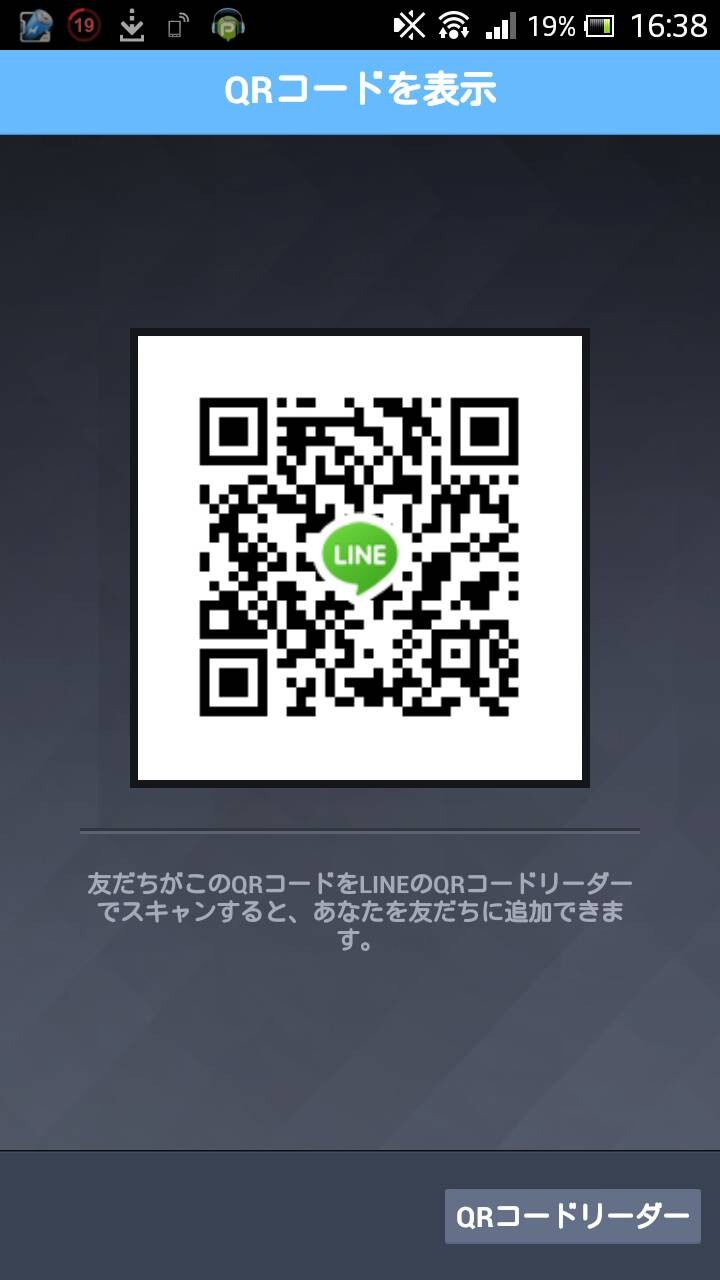Open the QRコードリーダー button
The image size is (720, 1280).
[x=573, y=1217]
